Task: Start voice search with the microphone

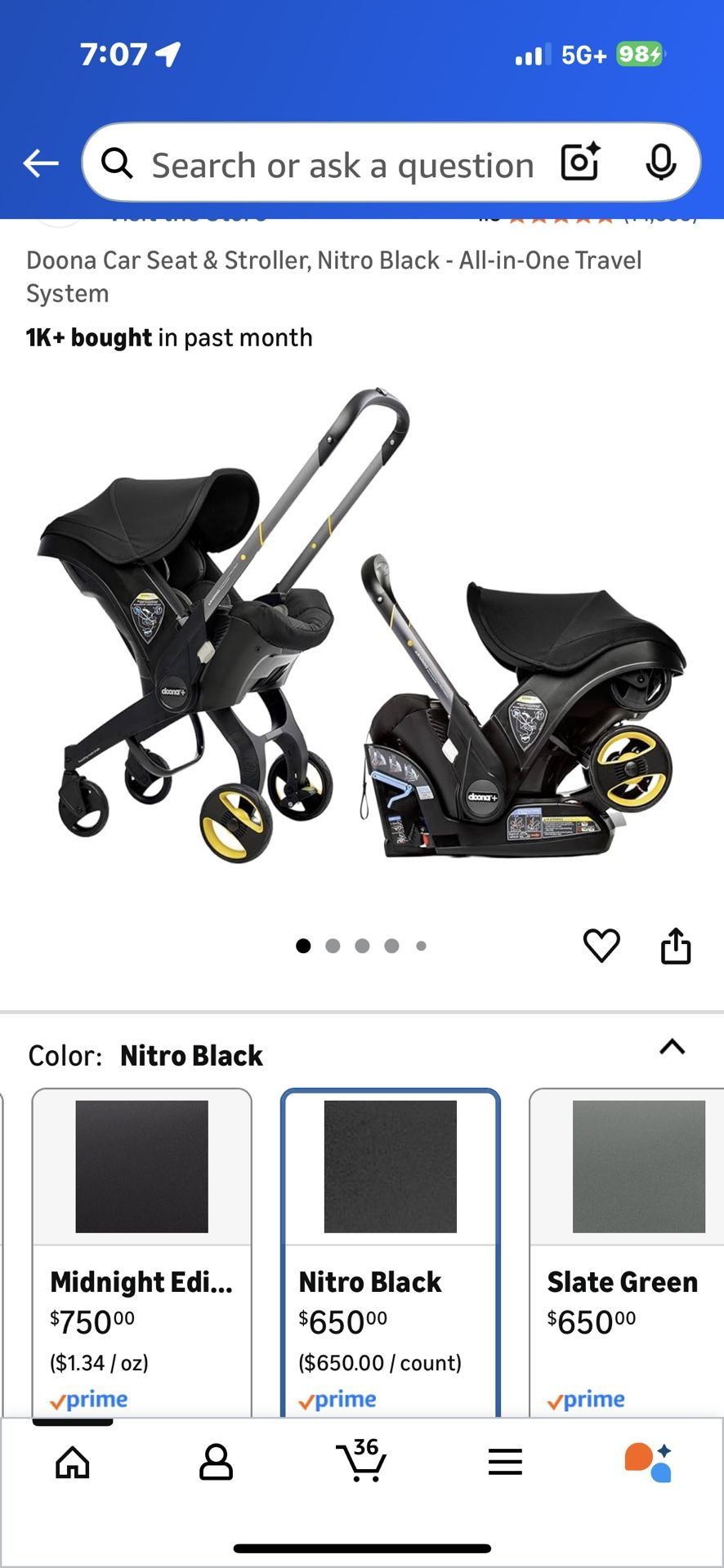Action: click(x=660, y=163)
